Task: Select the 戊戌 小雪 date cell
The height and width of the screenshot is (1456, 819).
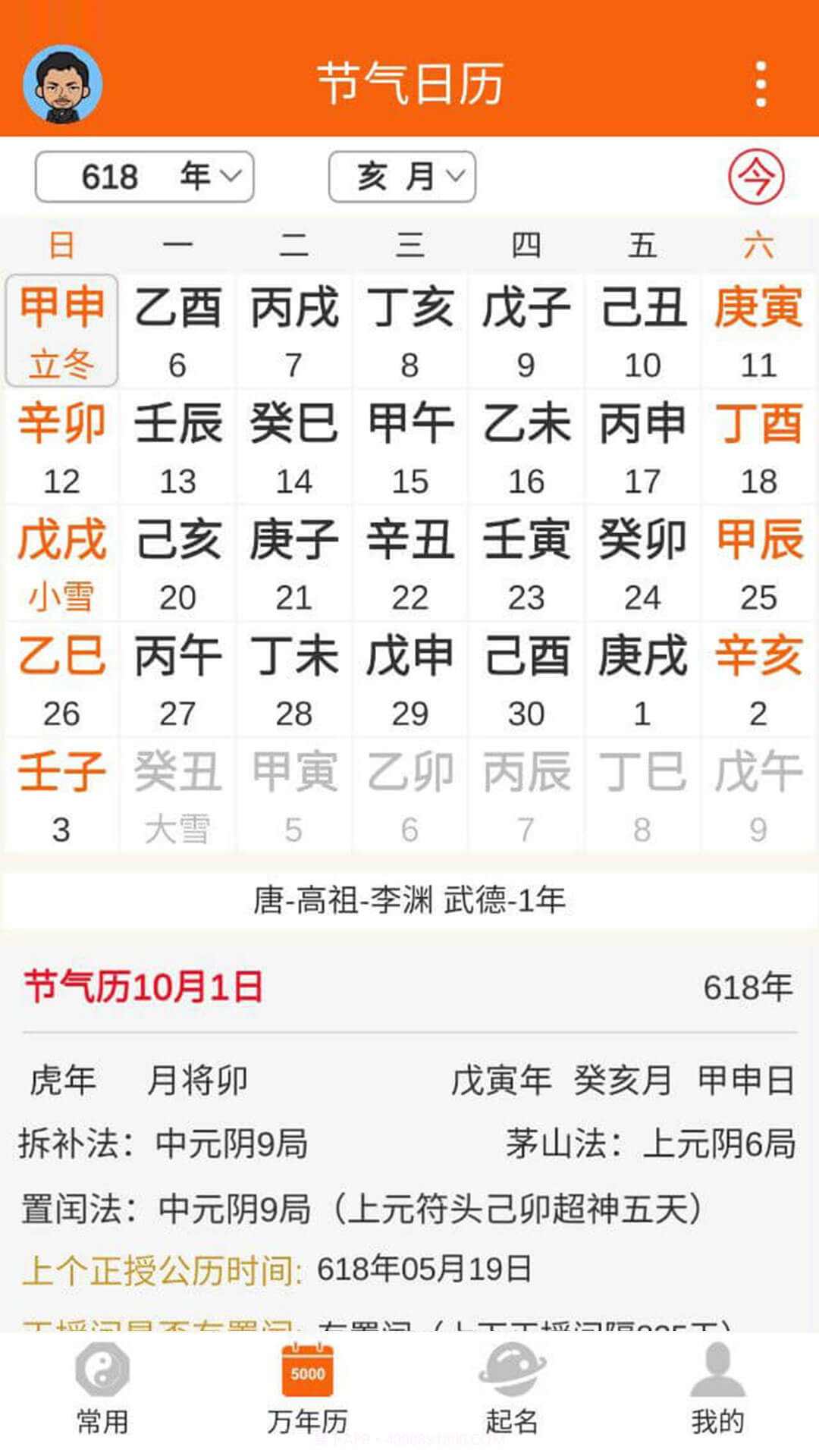Action: click(61, 563)
